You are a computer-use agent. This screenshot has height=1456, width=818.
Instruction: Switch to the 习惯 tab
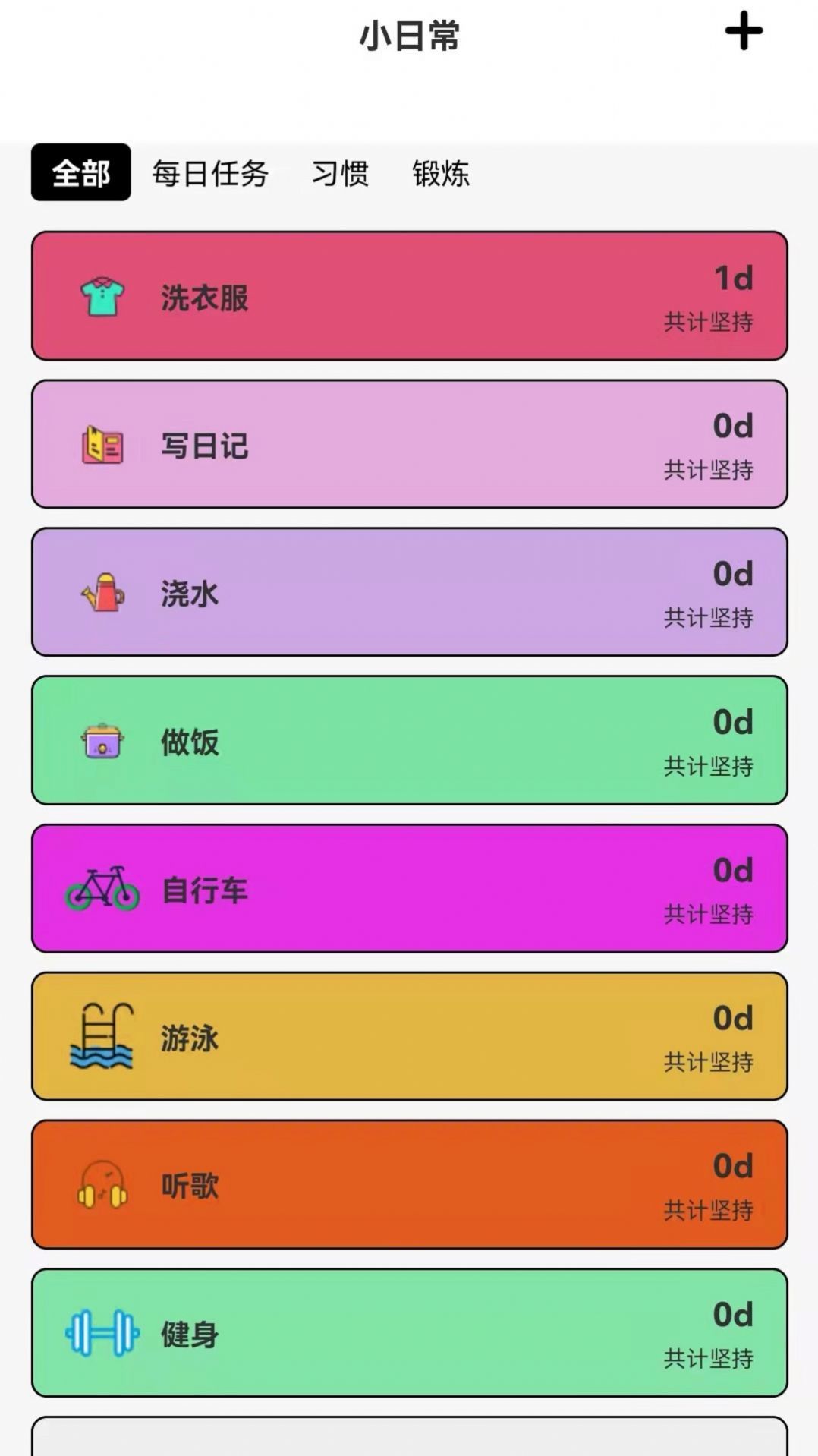(339, 175)
